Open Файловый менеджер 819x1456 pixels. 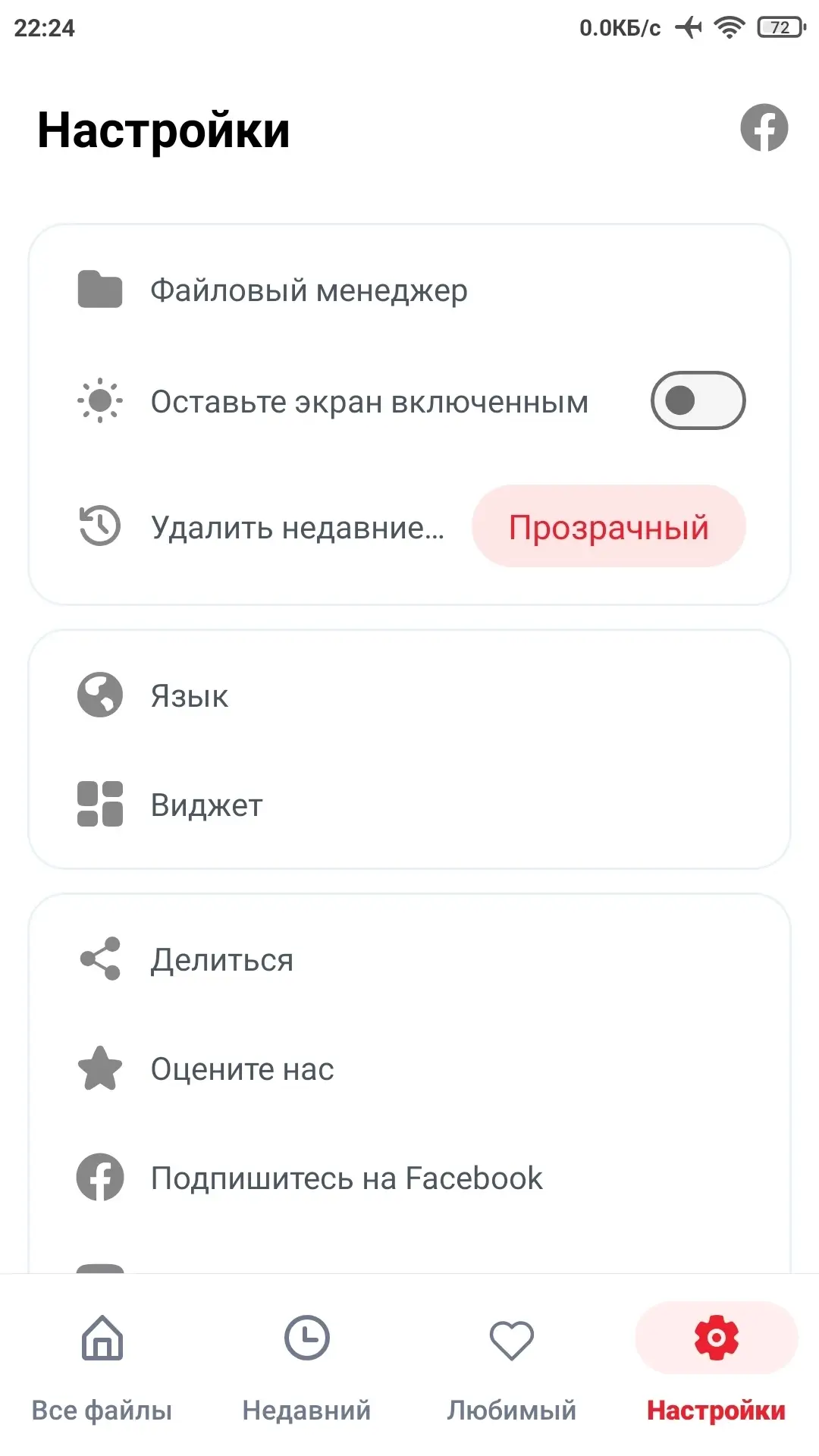(x=308, y=290)
